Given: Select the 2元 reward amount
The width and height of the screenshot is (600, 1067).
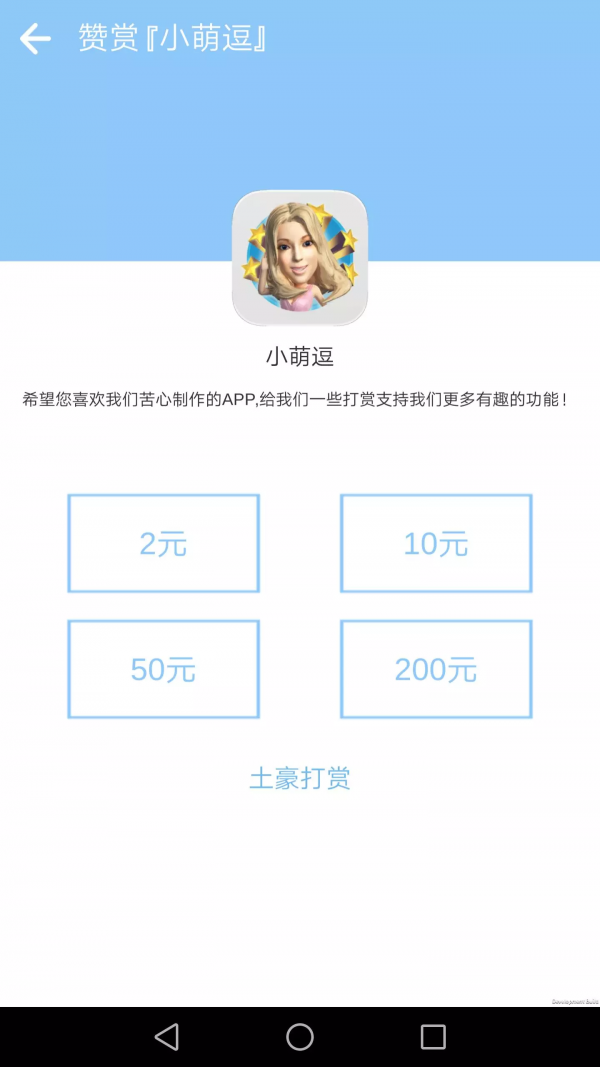Looking at the screenshot, I should (163, 543).
